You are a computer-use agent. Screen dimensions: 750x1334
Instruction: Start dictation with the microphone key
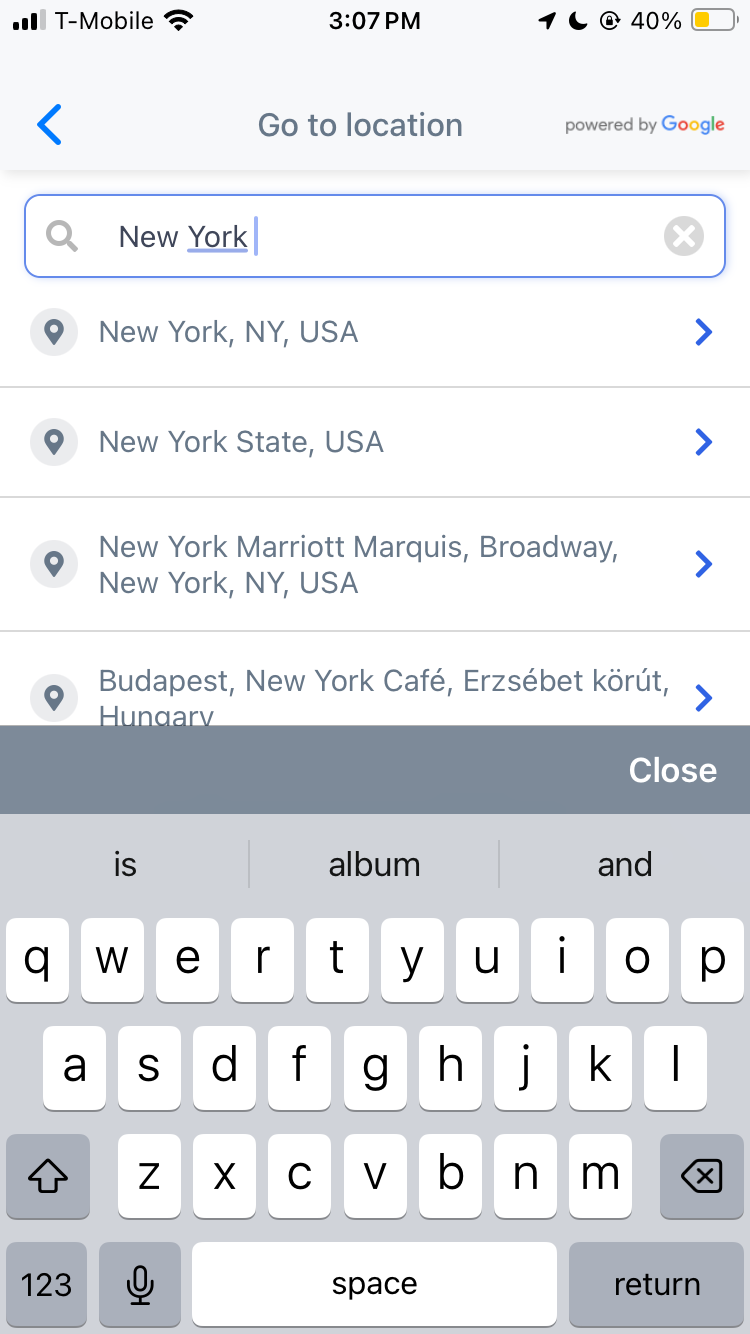point(140,1284)
